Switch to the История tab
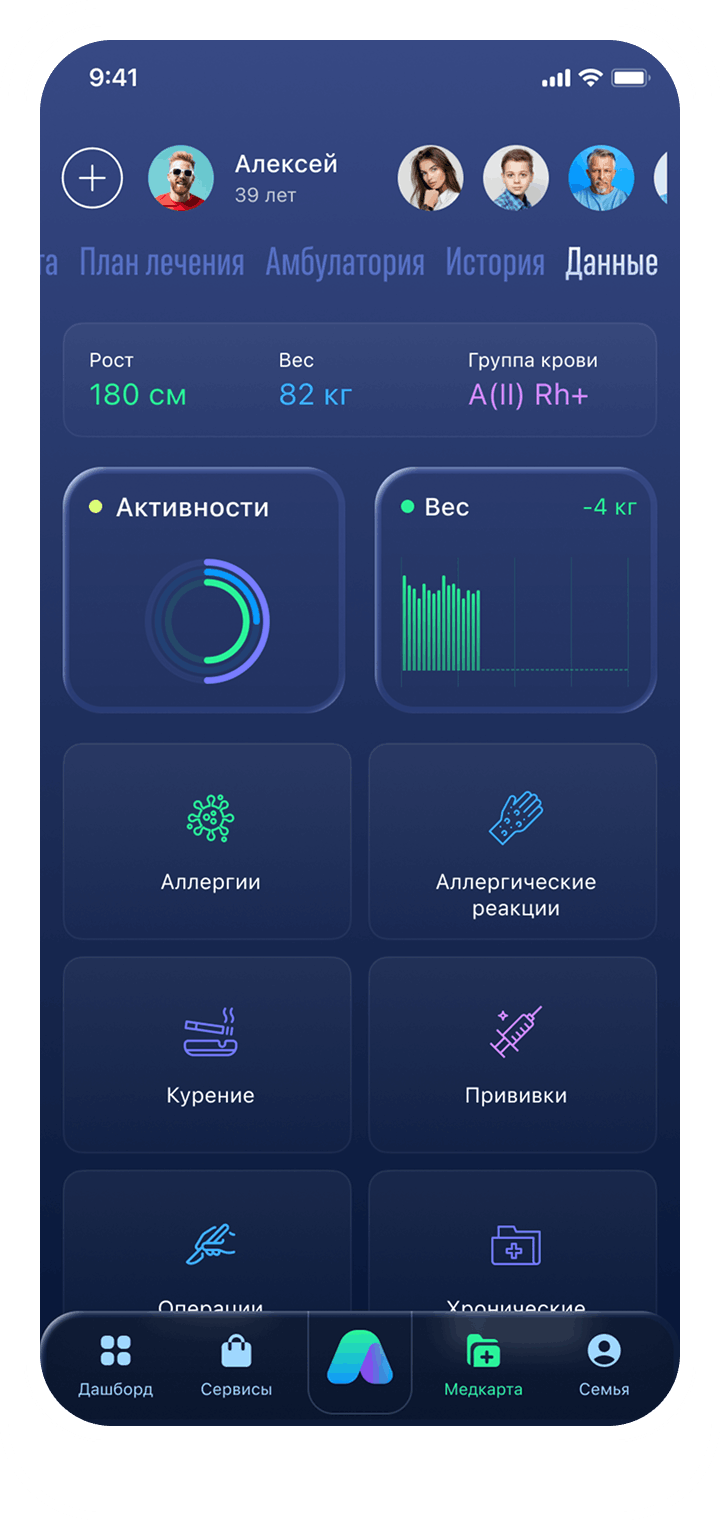Image resolution: width=720 pixels, height=1520 pixels. pyautogui.click(x=495, y=263)
